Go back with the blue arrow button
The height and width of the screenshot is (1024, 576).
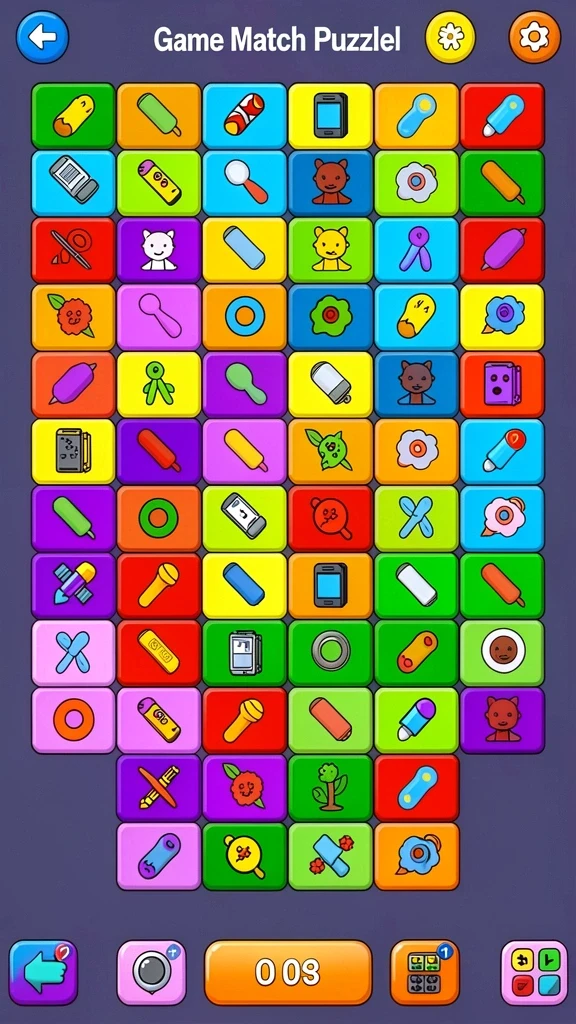[x=42, y=37]
